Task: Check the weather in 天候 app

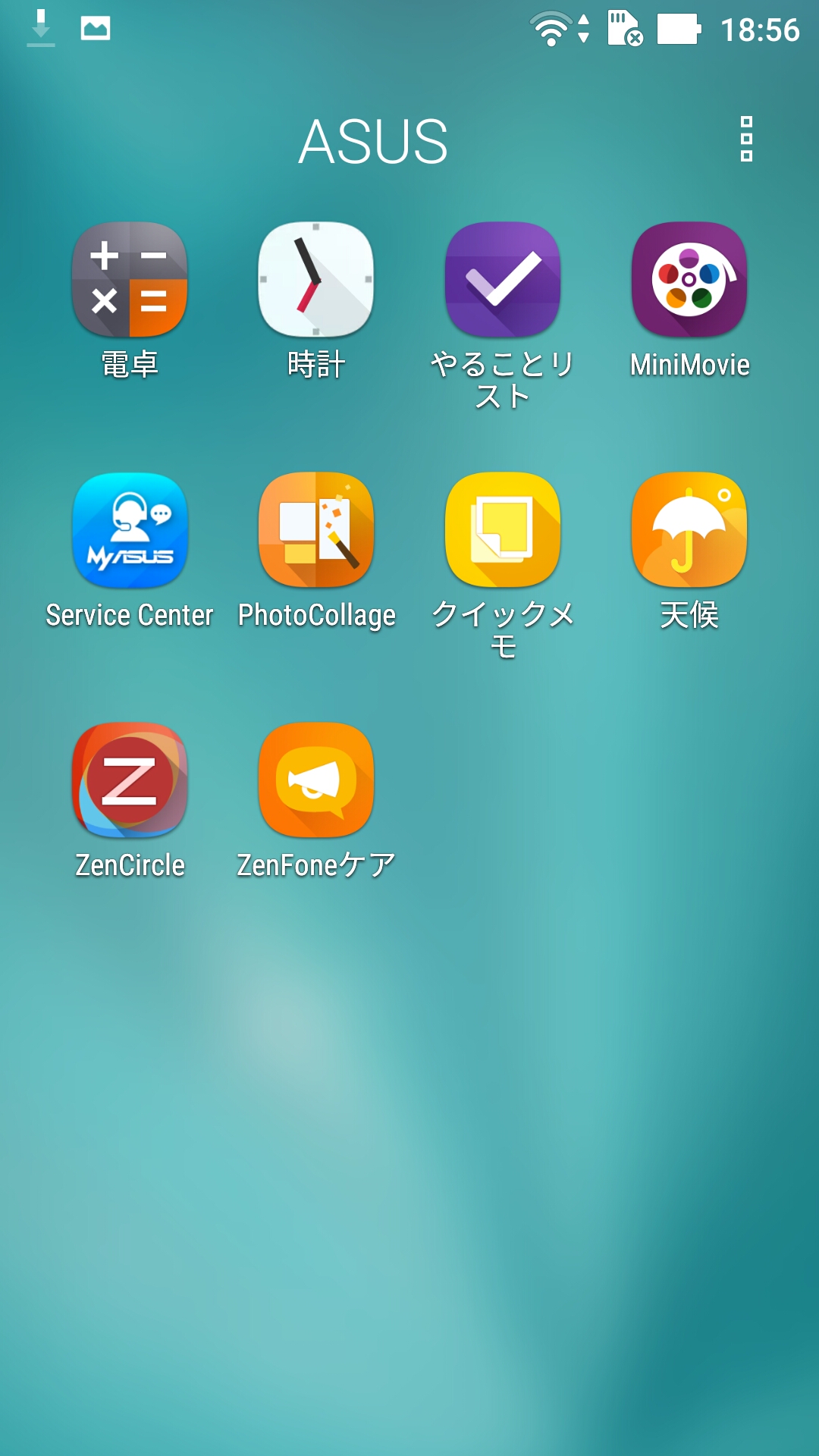Action: 688,531
